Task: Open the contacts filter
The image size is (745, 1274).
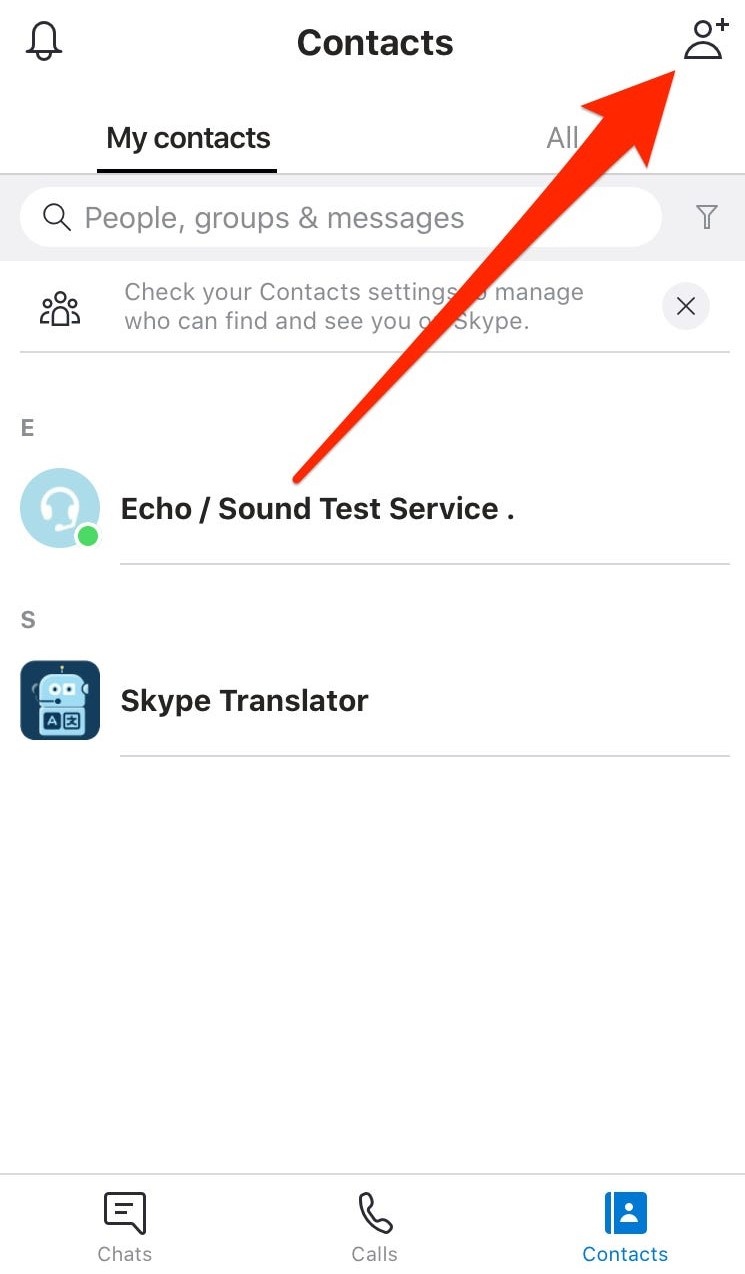Action: [707, 217]
